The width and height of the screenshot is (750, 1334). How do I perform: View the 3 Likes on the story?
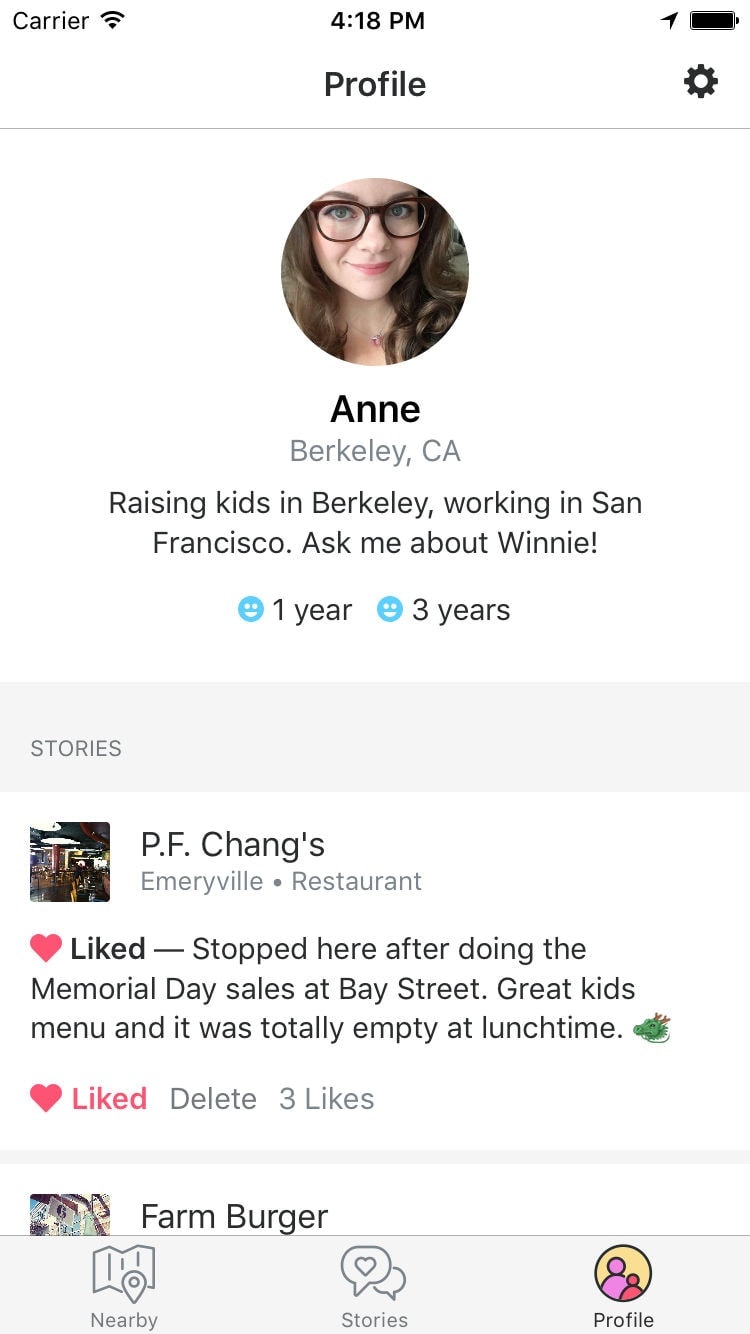pyautogui.click(x=327, y=1098)
